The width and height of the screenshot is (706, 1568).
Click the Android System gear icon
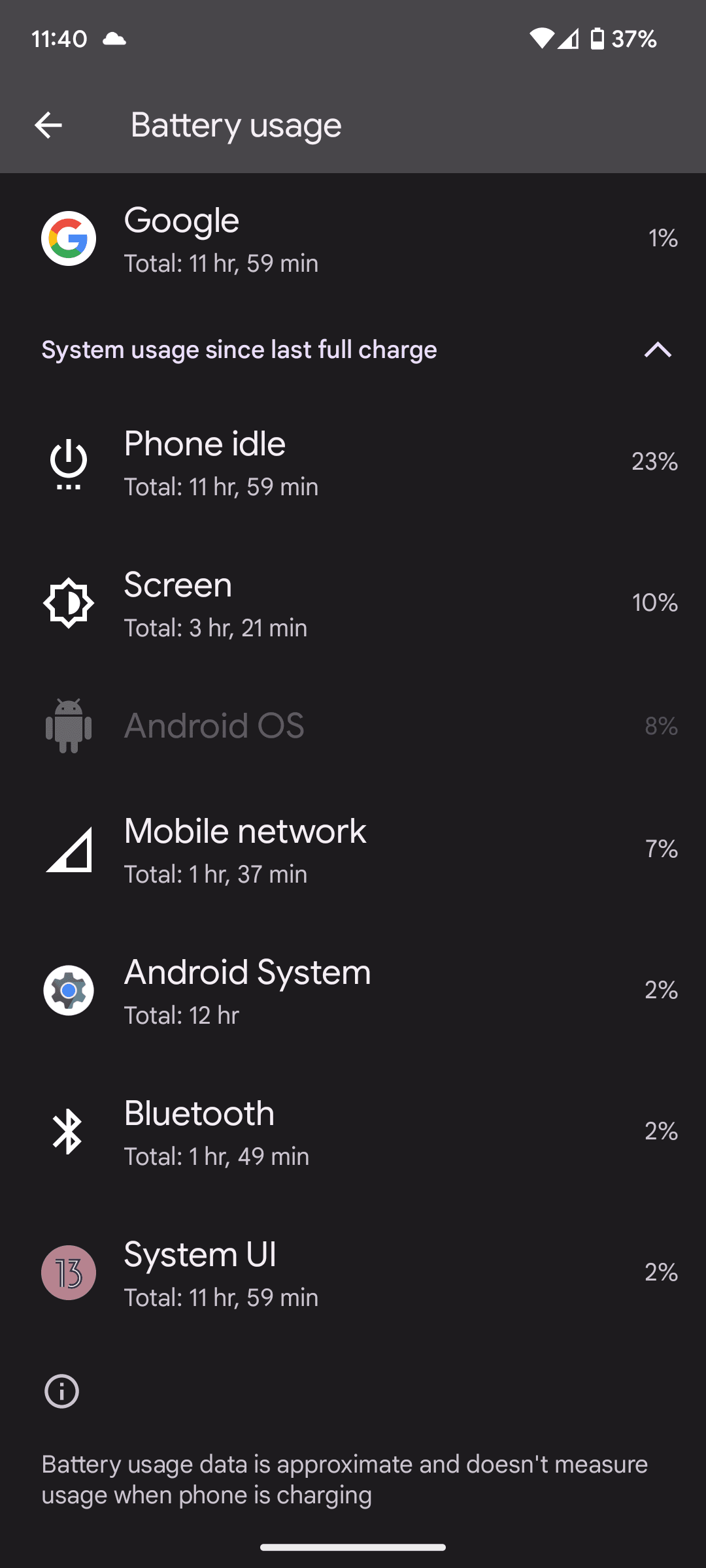point(68,990)
